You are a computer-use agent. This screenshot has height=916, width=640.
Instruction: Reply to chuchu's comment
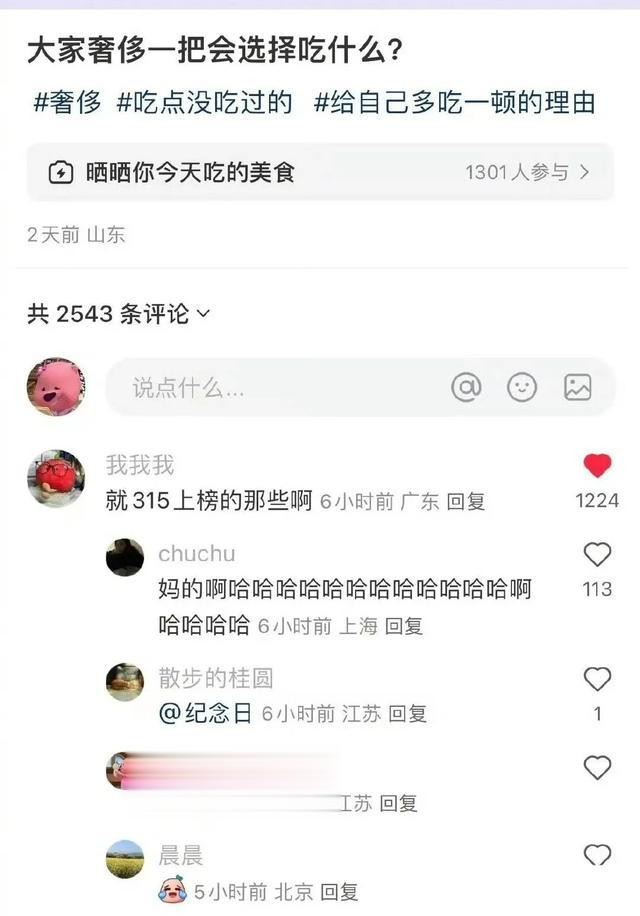(x=403, y=626)
